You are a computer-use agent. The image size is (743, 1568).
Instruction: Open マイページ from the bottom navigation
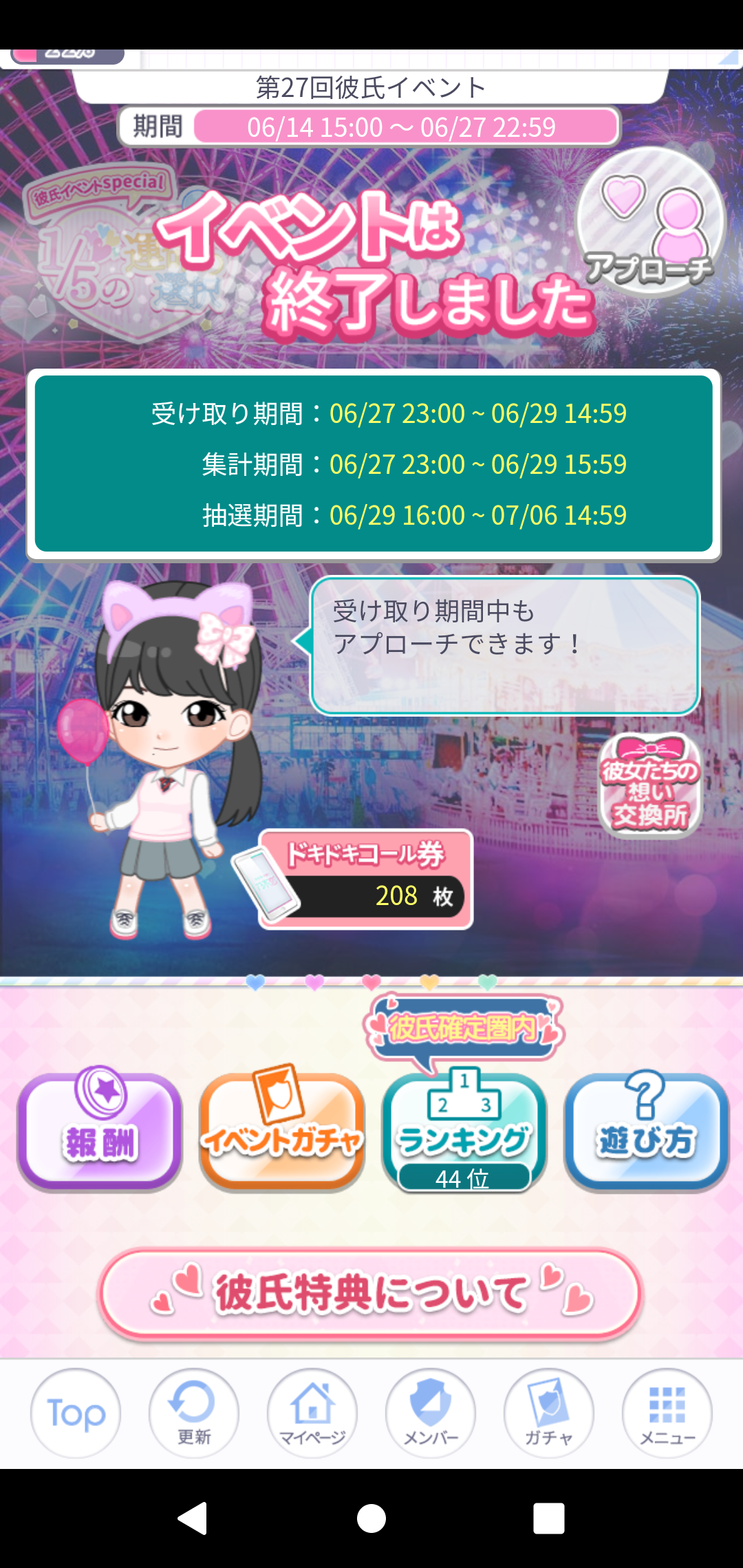click(312, 1414)
